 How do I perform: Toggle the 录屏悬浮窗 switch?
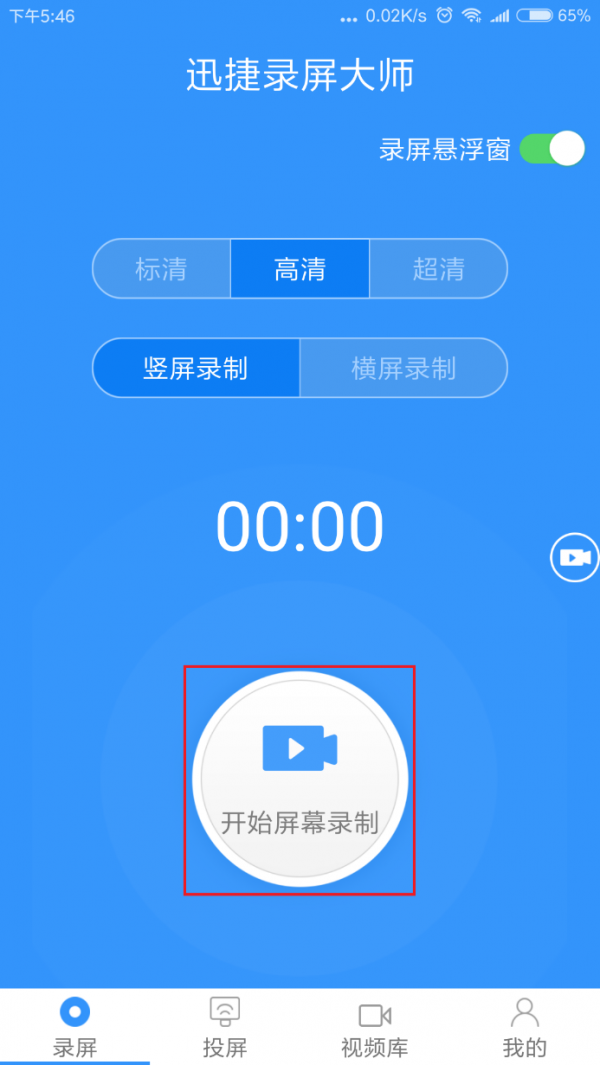552,149
